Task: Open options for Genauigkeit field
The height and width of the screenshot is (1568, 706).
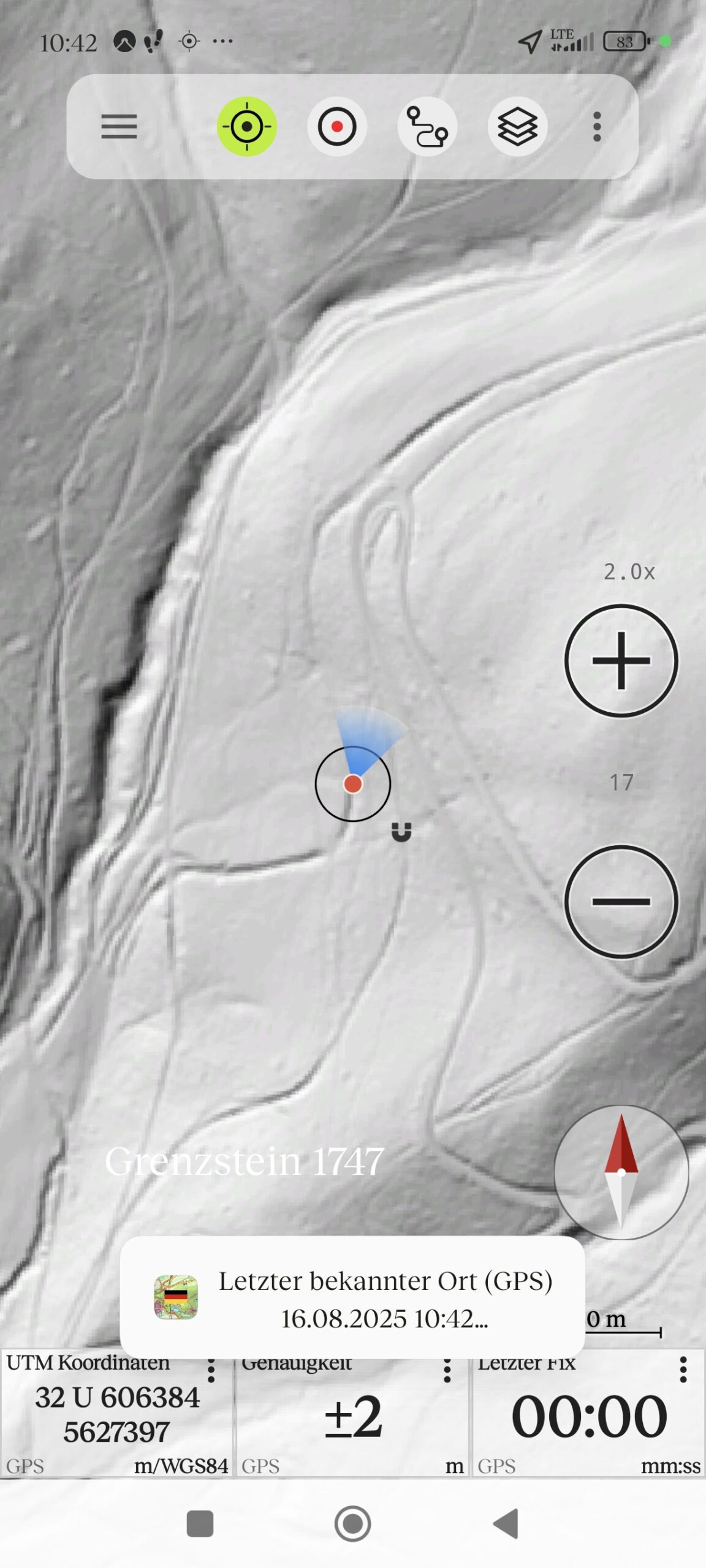Action: click(x=447, y=1371)
